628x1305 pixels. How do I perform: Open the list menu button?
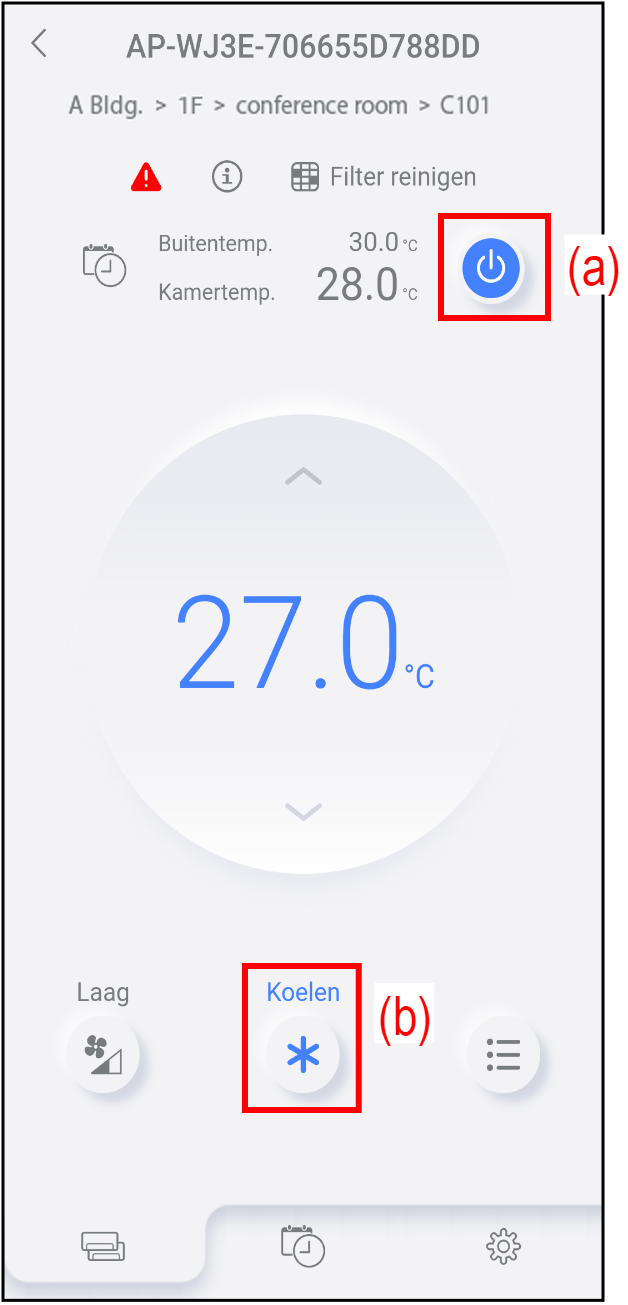[503, 1053]
